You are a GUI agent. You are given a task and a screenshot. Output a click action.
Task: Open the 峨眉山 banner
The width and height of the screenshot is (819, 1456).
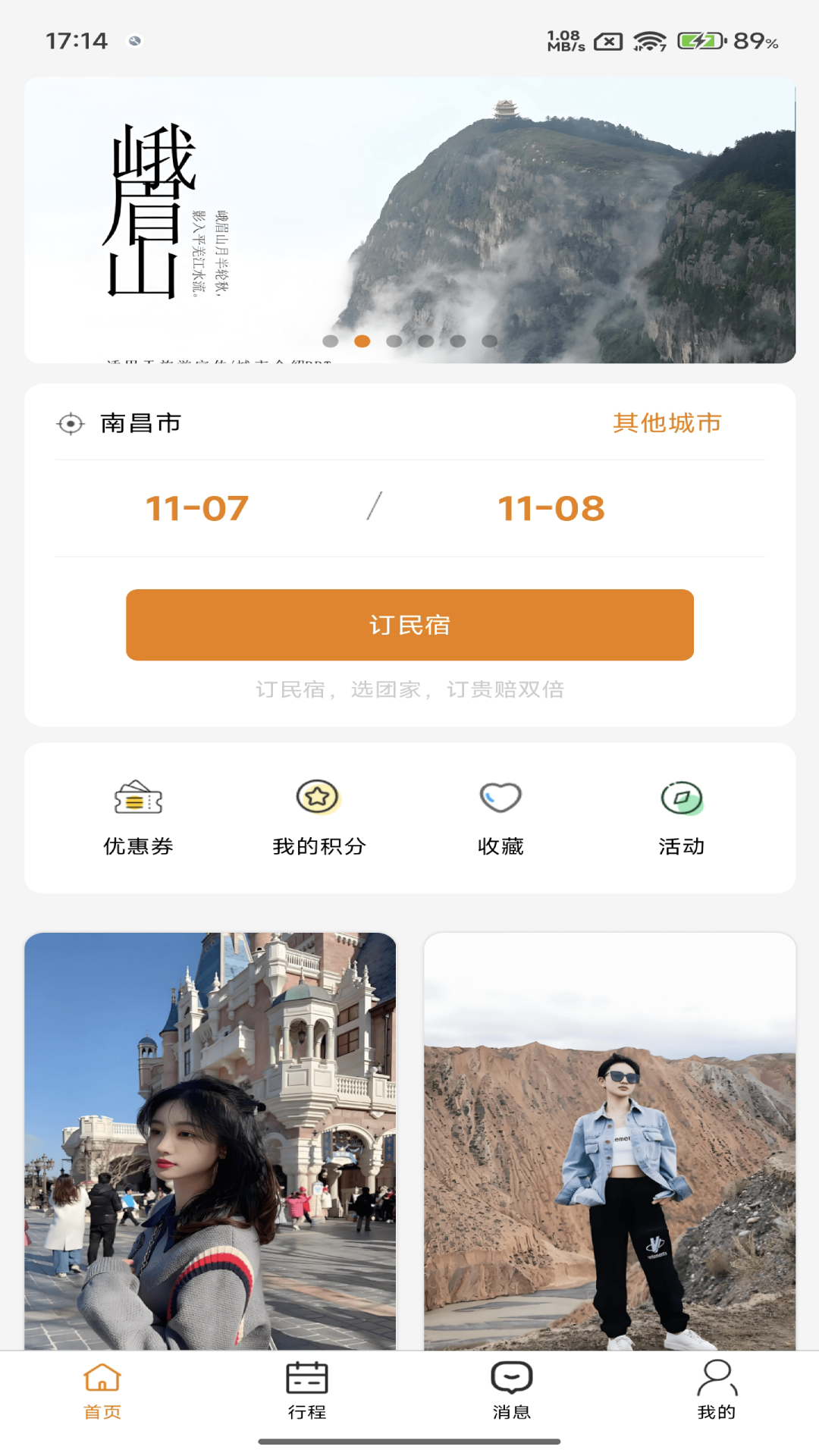point(409,220)
